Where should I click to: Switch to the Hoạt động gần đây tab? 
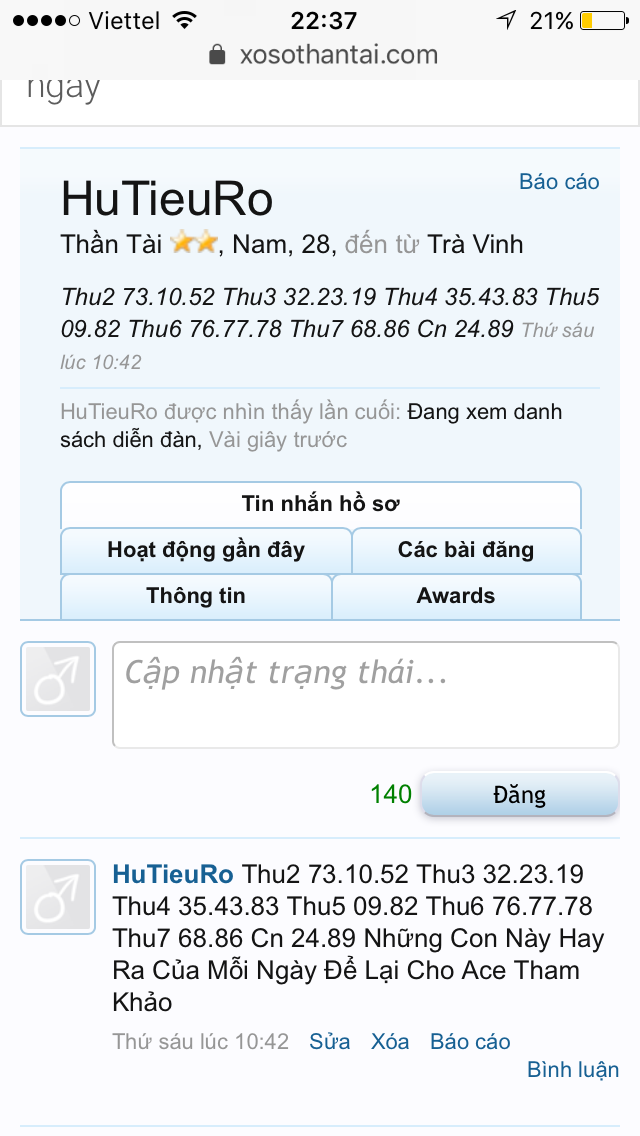click(206, 550)
